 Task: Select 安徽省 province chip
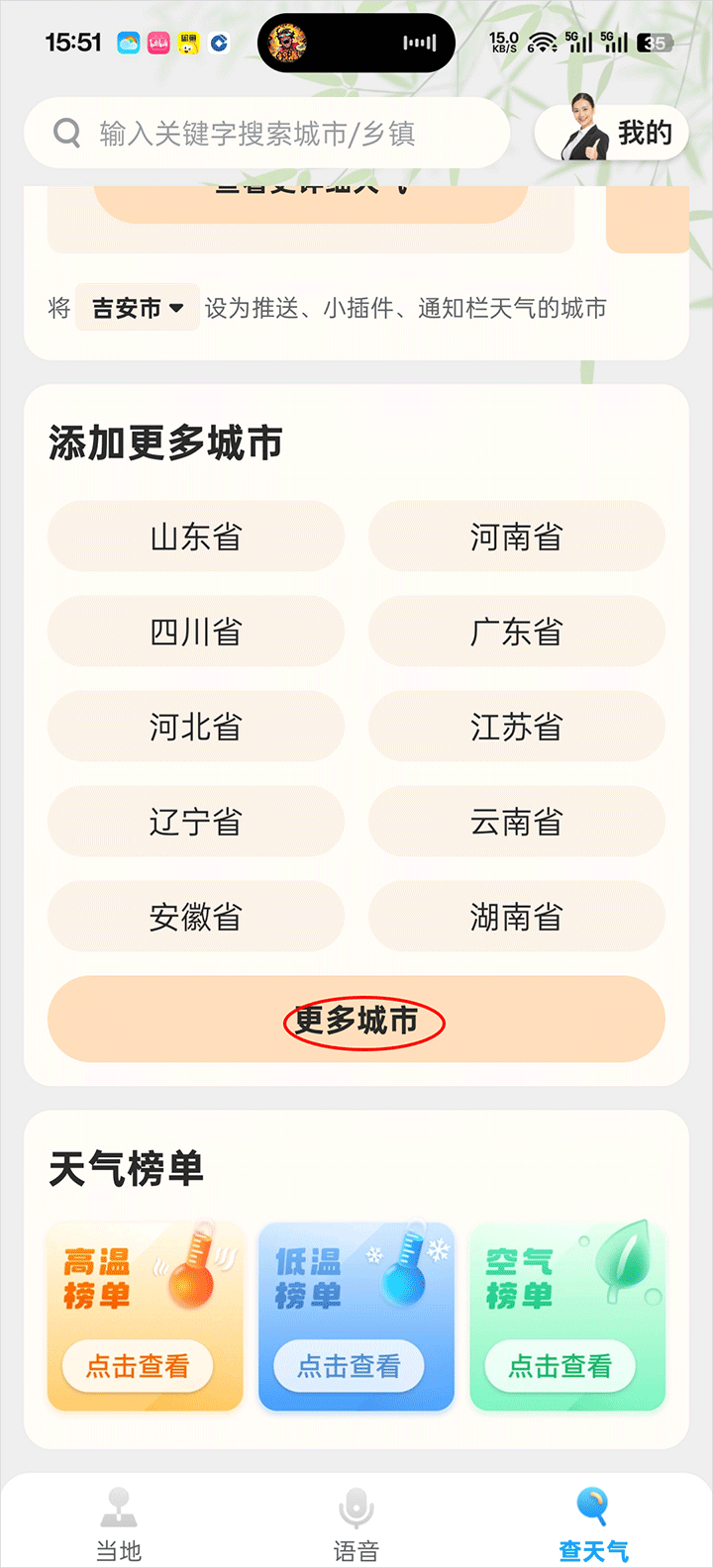click(196, 917)
